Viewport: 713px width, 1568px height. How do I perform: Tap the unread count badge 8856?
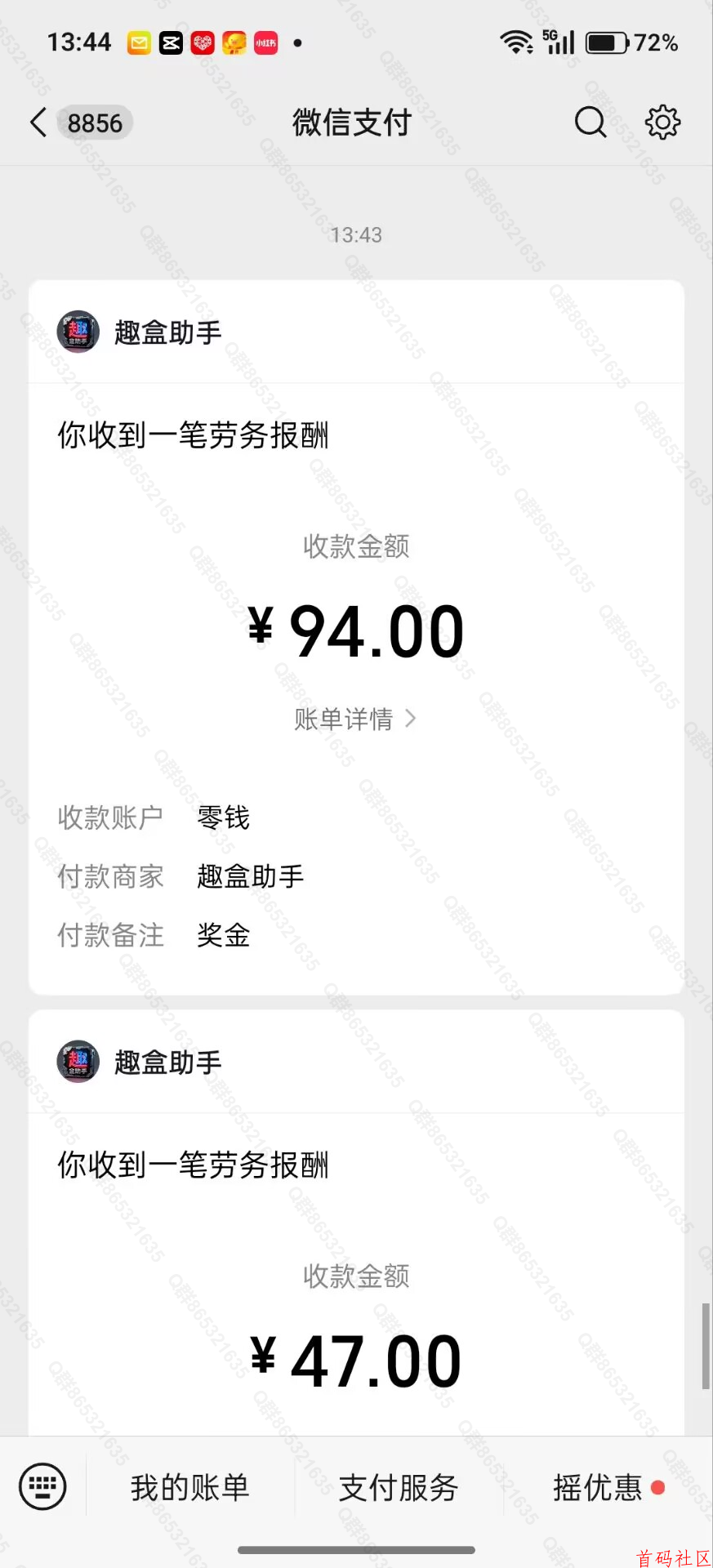95,122
